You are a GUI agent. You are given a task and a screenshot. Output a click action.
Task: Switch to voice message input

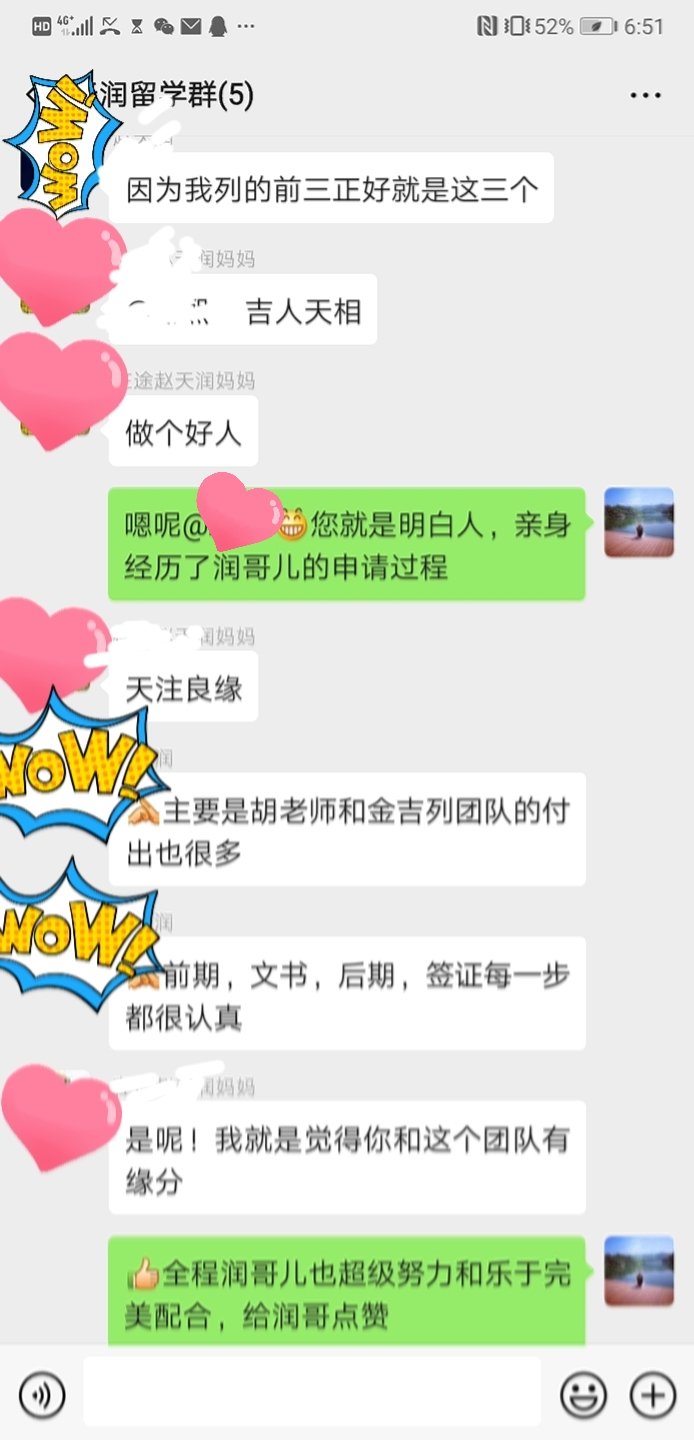(x=41, y=1394)
